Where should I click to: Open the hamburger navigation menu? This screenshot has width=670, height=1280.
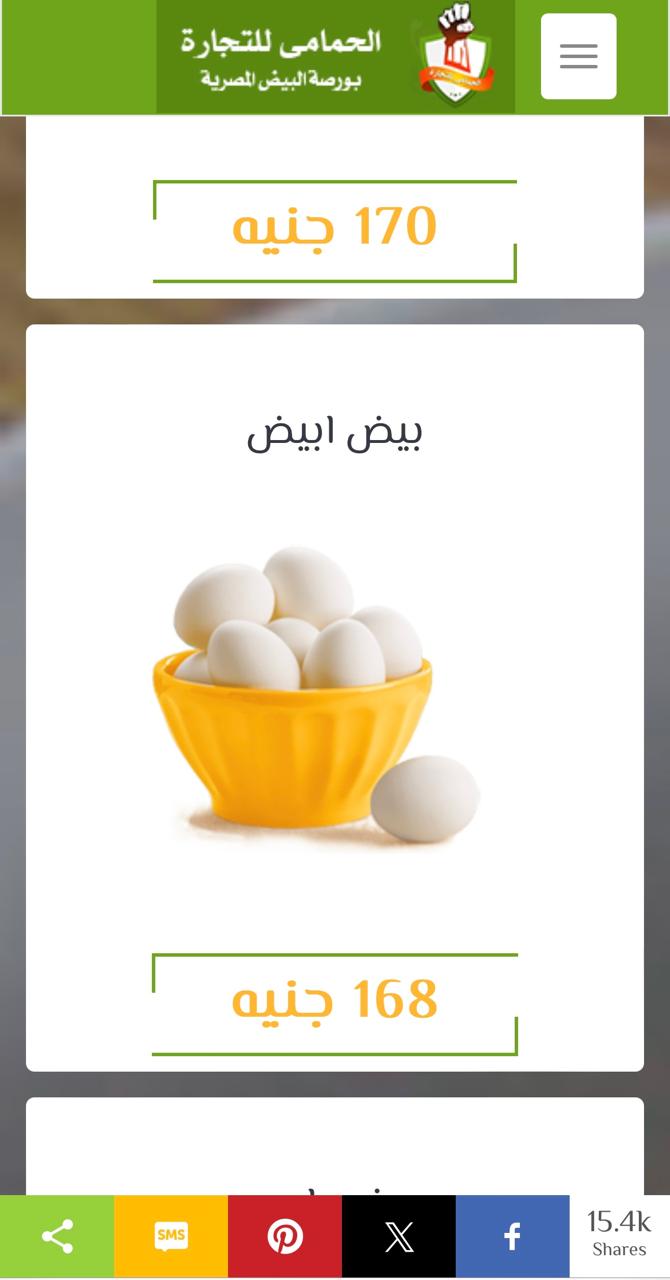[x=578, y=56]
